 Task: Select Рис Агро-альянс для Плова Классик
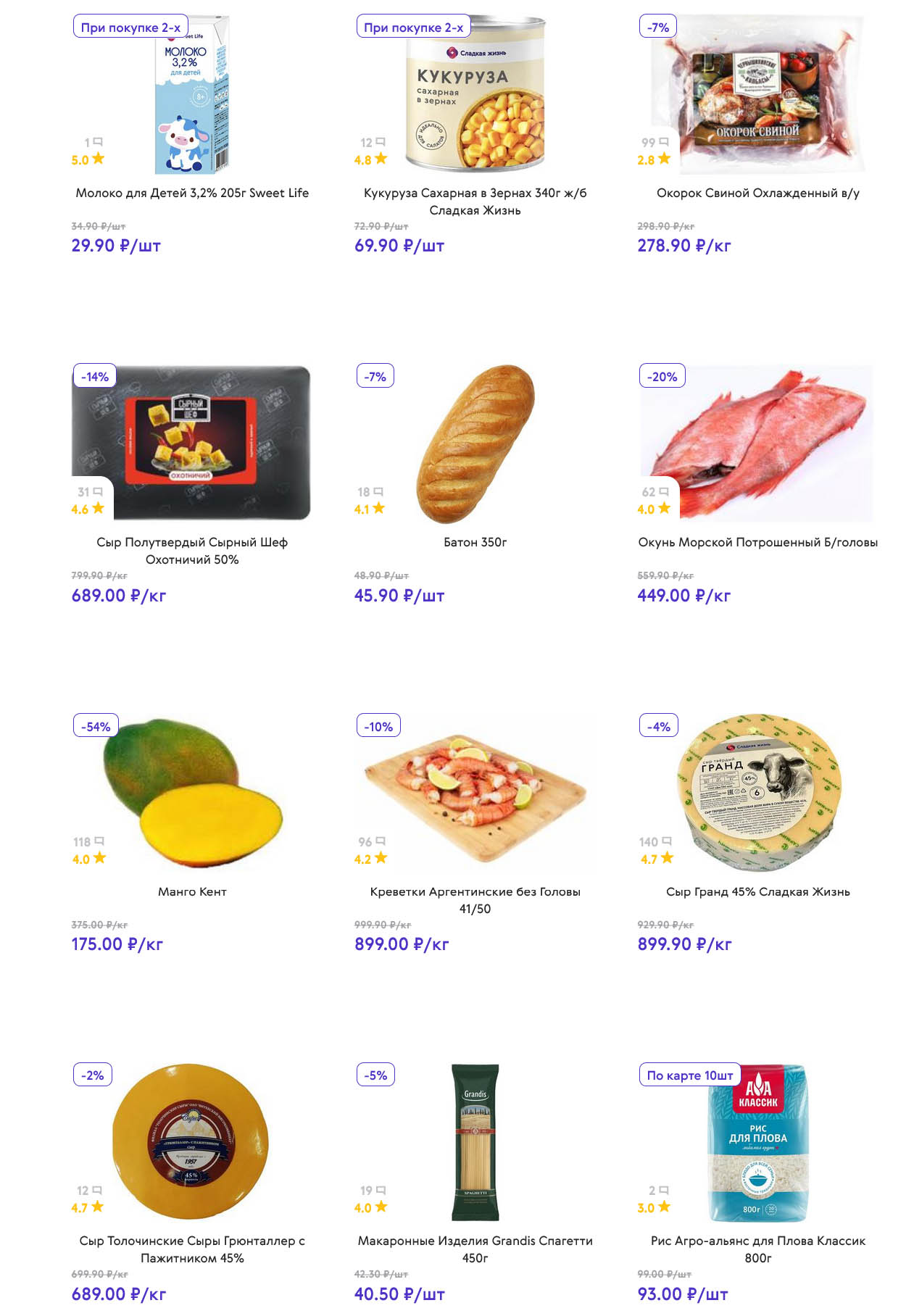[x=757, y=1249]
